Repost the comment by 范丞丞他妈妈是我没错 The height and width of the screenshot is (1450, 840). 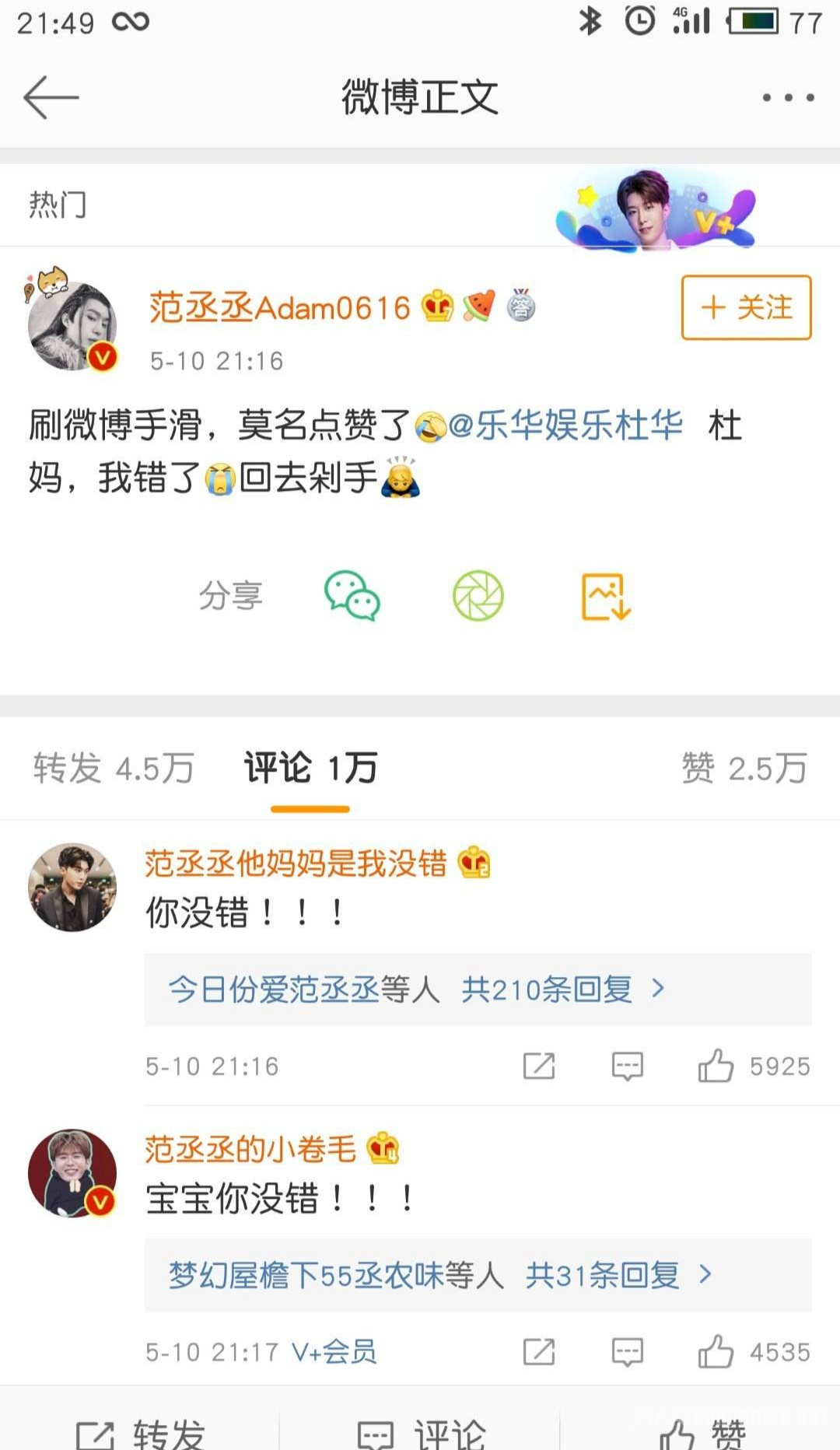[x=539, y=1066]
